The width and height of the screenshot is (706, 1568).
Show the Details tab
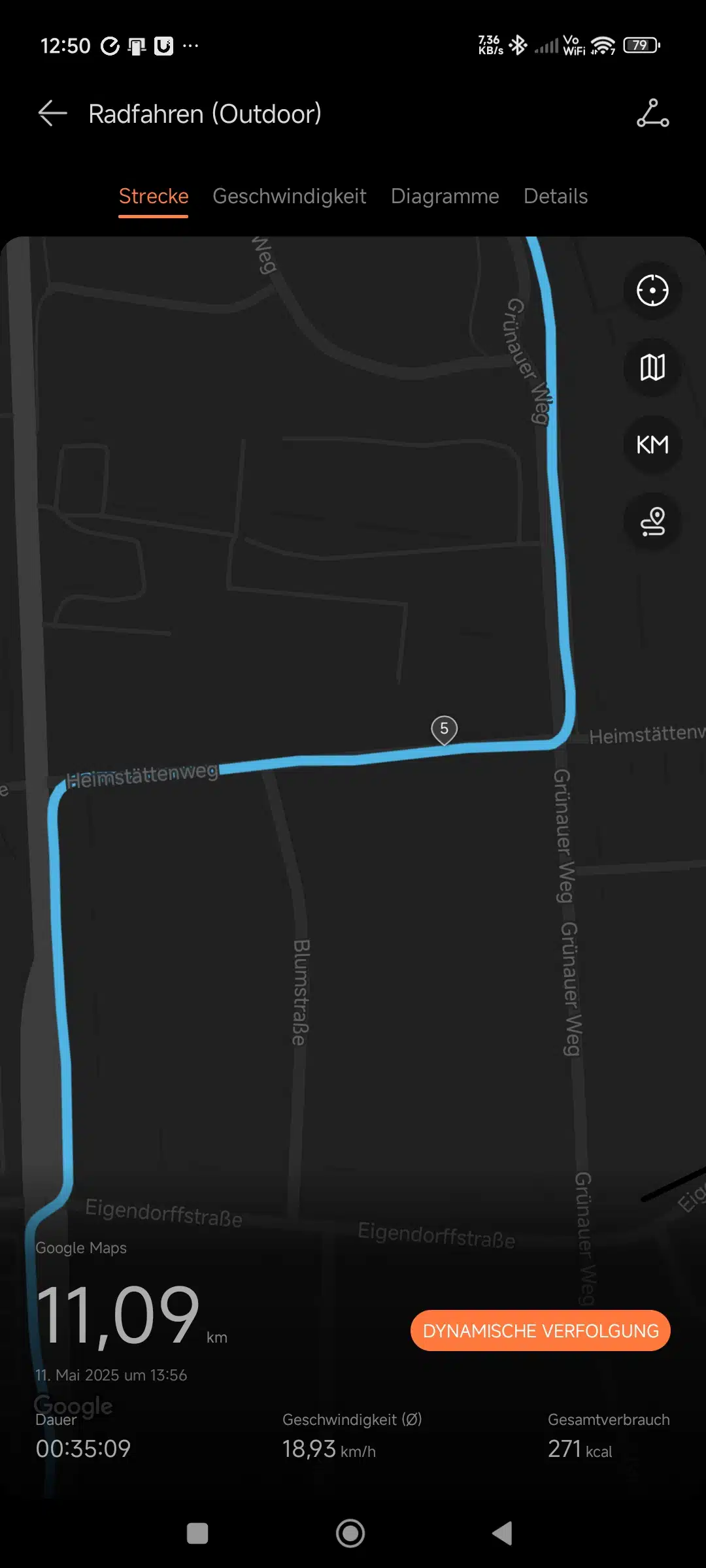(556, 196)
